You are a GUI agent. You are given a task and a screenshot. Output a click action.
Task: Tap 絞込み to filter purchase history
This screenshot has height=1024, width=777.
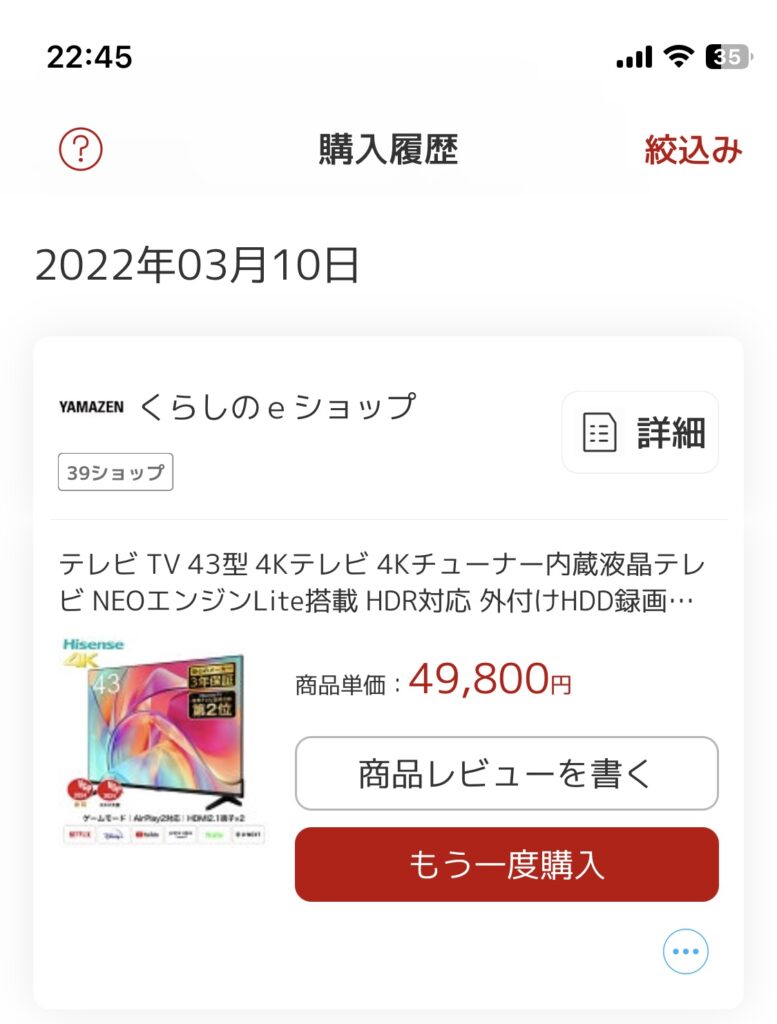tap(693, 150)
